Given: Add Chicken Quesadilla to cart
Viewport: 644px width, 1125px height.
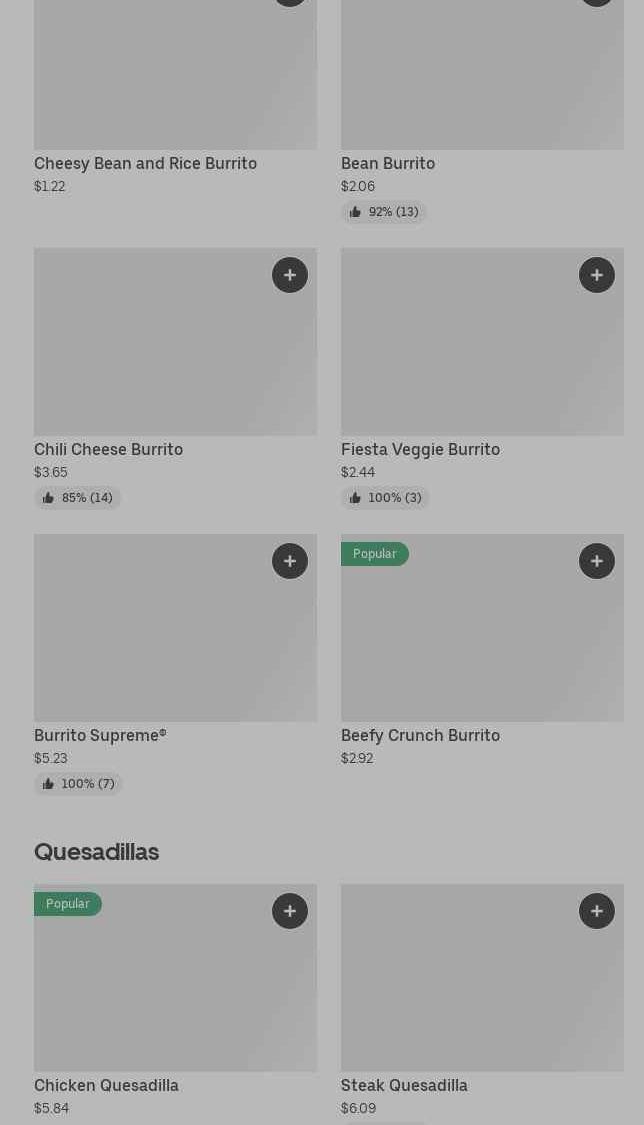Looking at the screenshot, I should click(290, 911).
